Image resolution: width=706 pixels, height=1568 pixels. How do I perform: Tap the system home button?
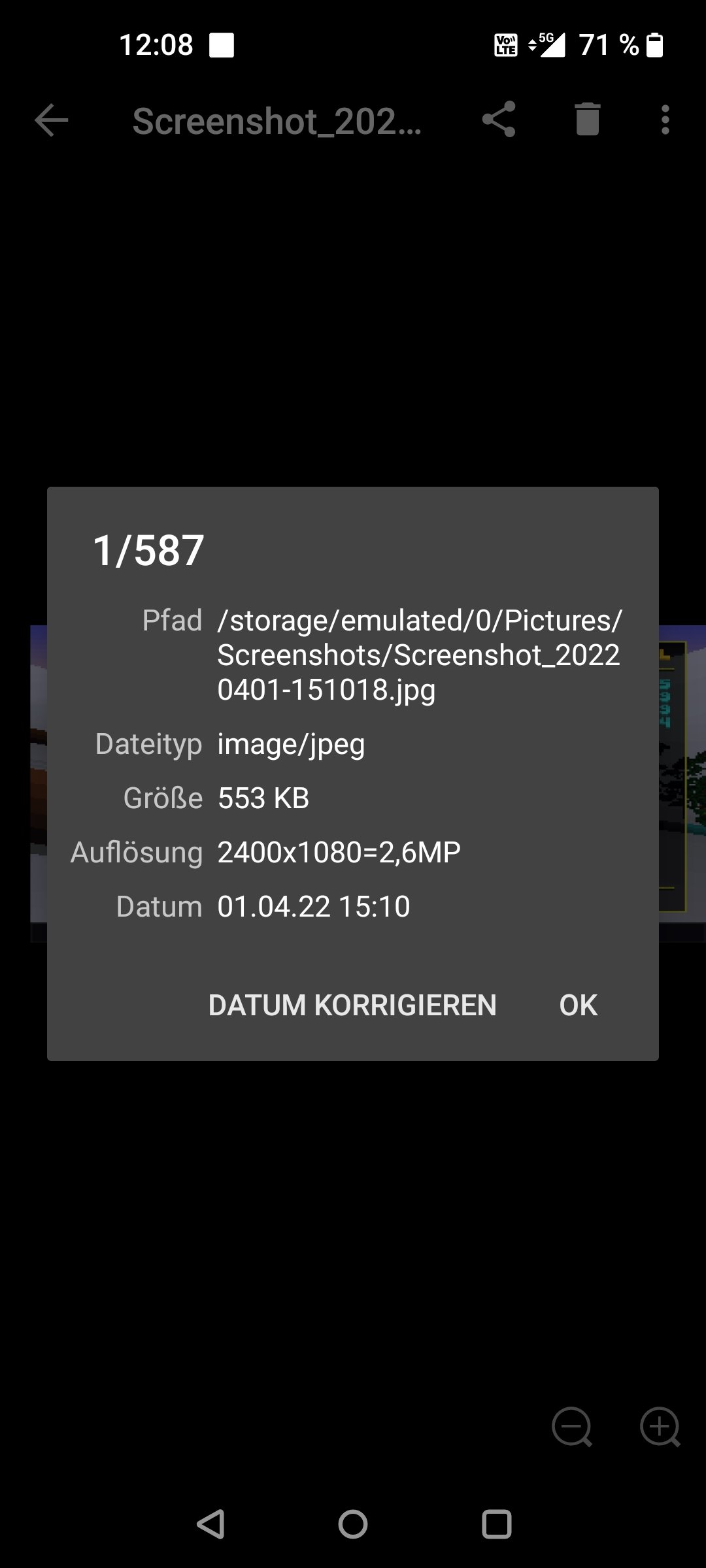click(x=353, y=1524)
